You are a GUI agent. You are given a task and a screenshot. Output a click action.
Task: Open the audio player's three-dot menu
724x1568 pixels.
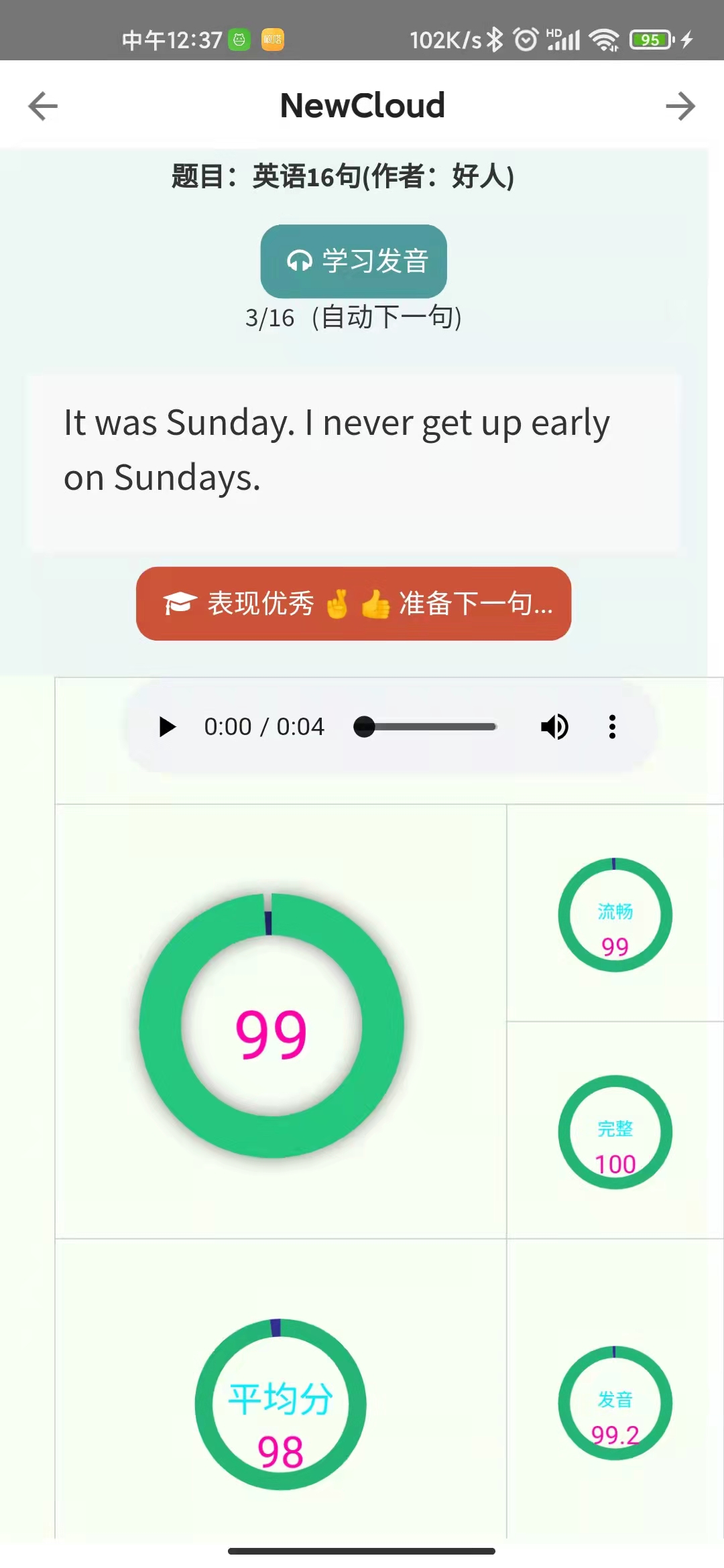coord(612,726)
